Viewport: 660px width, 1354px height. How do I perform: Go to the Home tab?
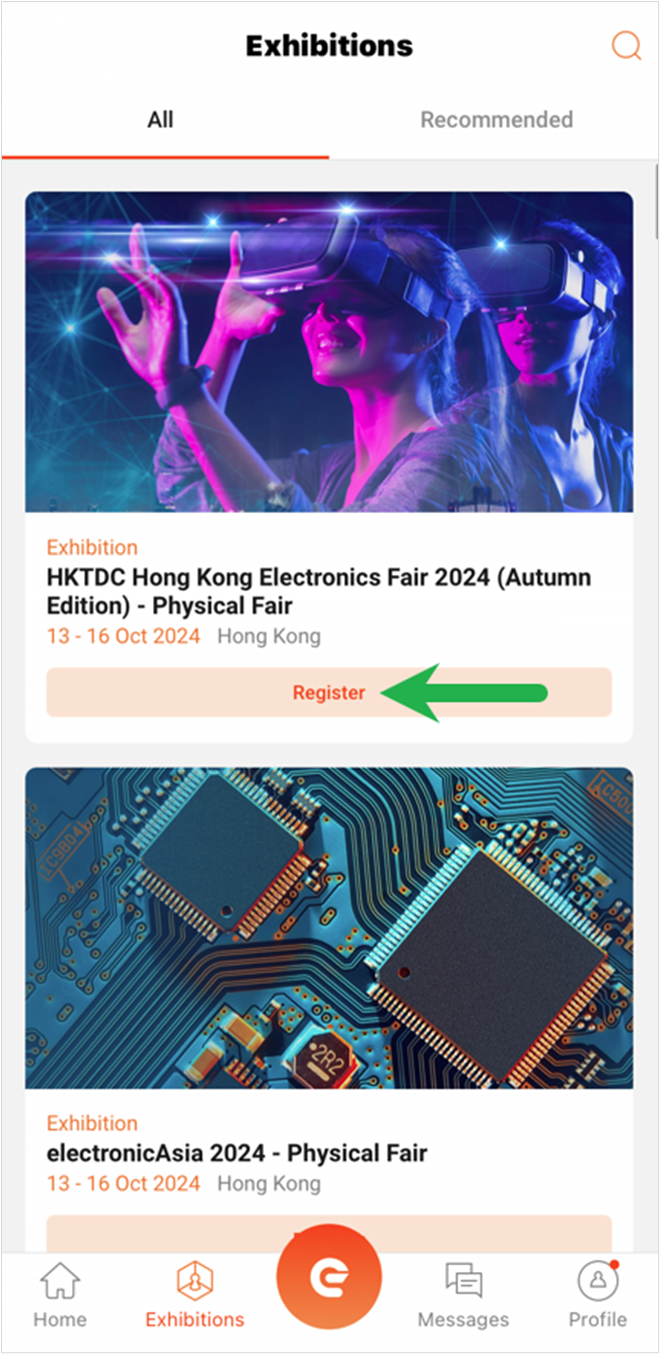pos(60,1295)
